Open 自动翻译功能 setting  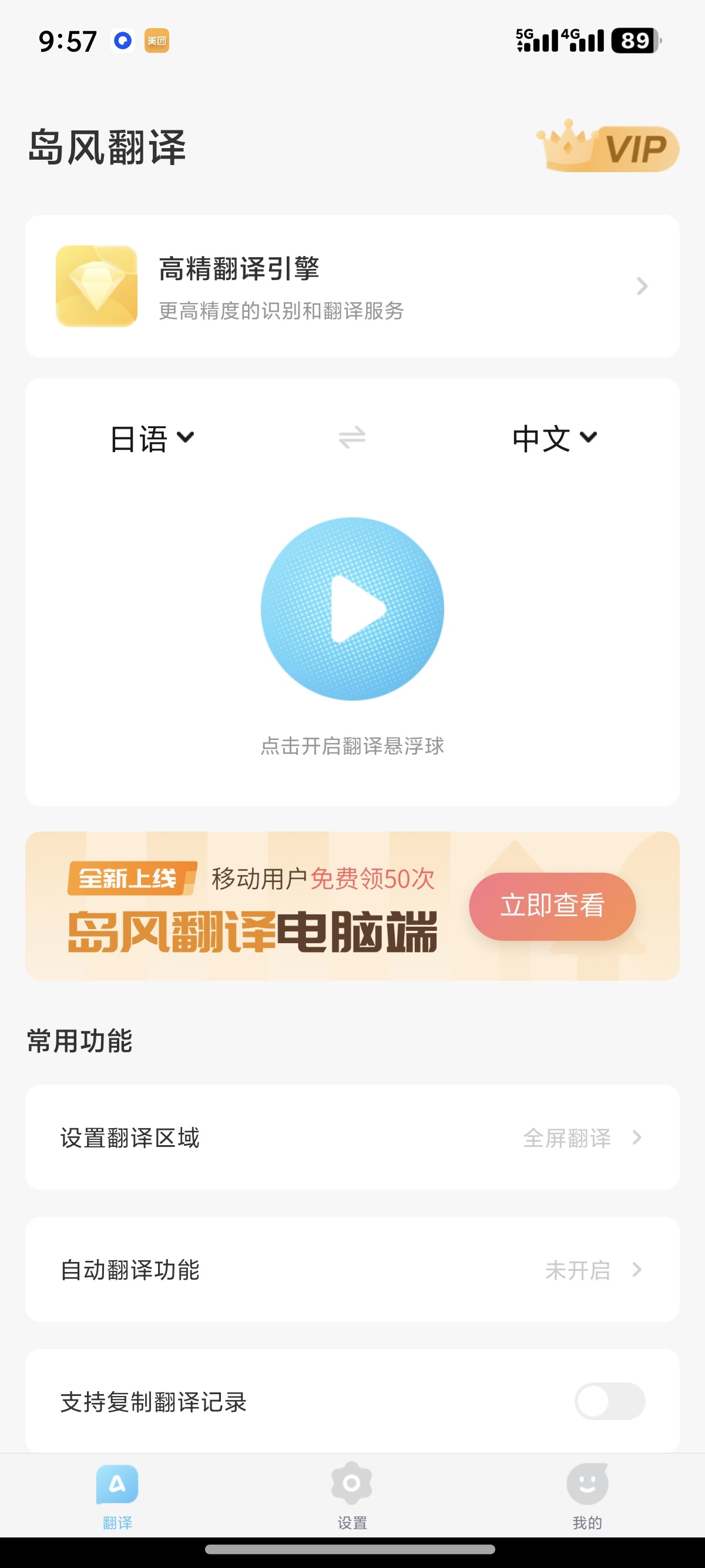(352, 1269)
